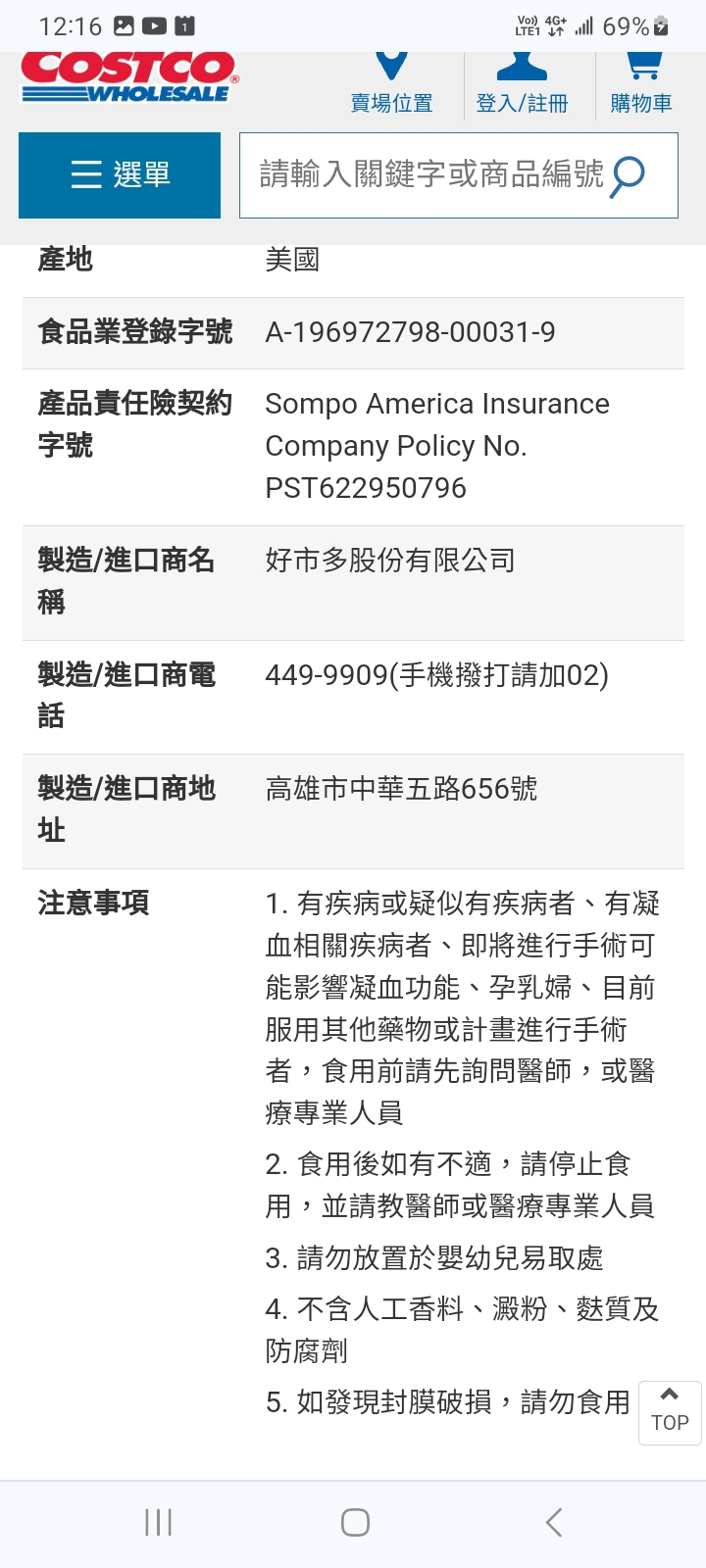Jump back up with the TOP button
The height and width of the screenshot is (1568, 706).
pyautogui.click(x=670, y=1412)
